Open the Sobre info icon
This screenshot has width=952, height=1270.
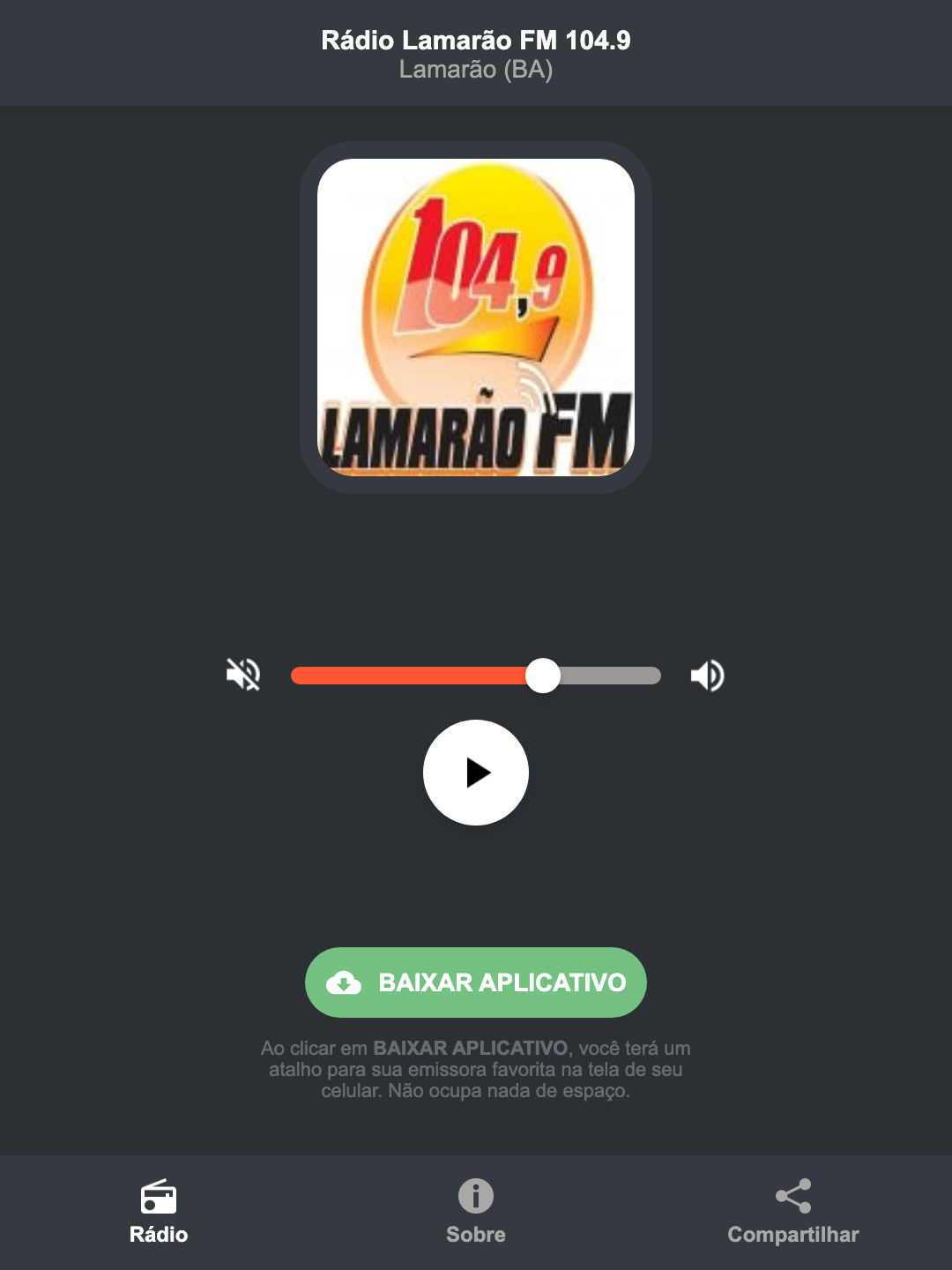475,1198
